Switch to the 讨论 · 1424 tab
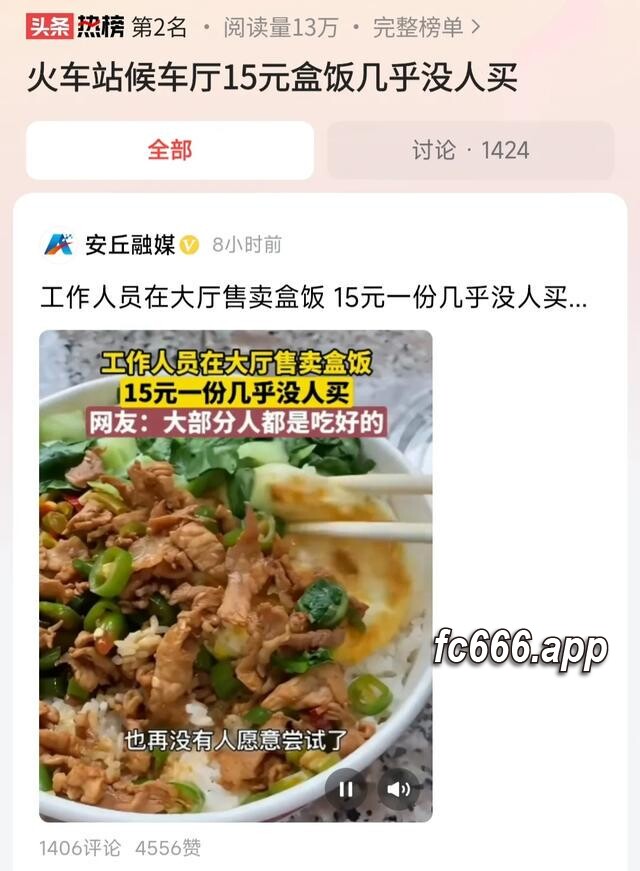Viewport: 640px width, 871px height. 470,150
